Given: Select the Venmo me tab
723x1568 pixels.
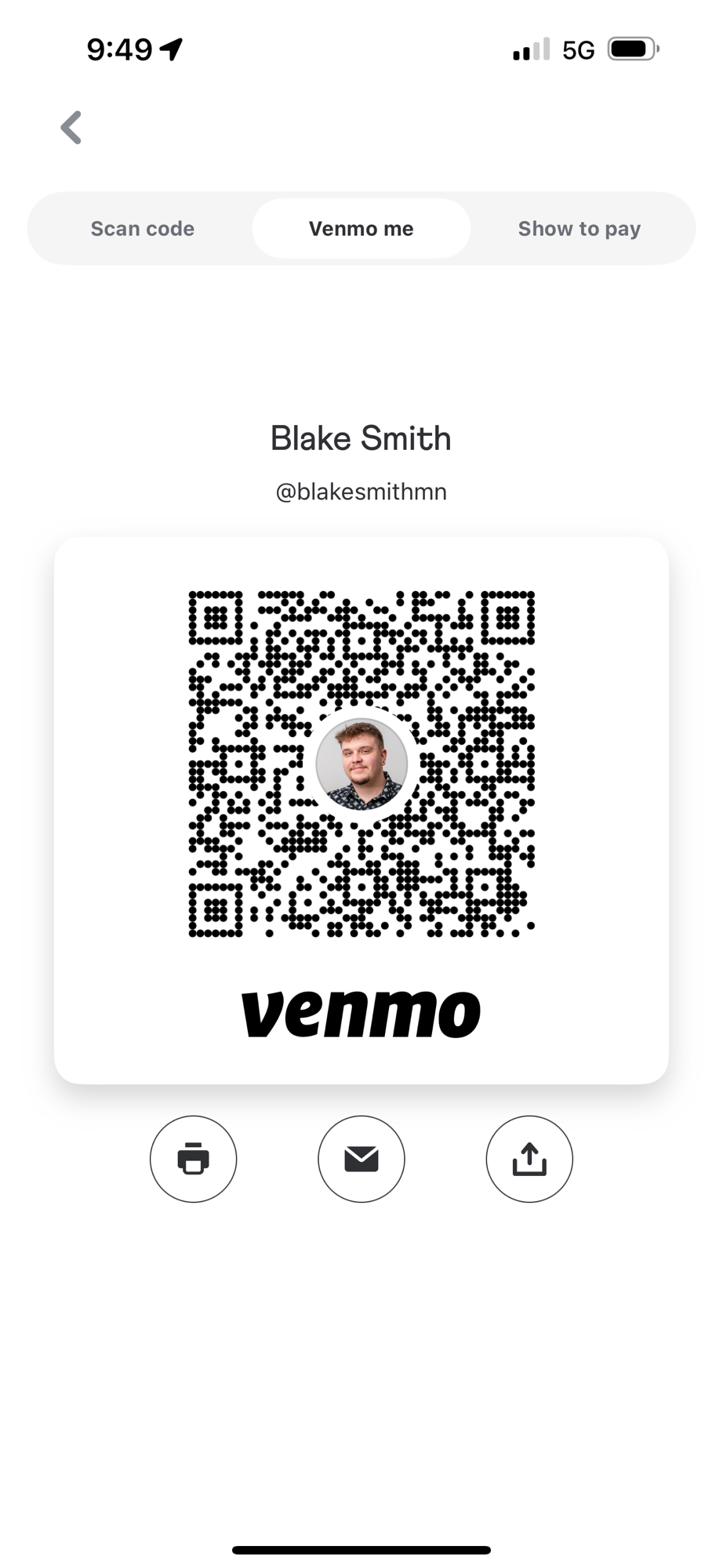Looking at the screenshot, I should [x=361, y=228].
